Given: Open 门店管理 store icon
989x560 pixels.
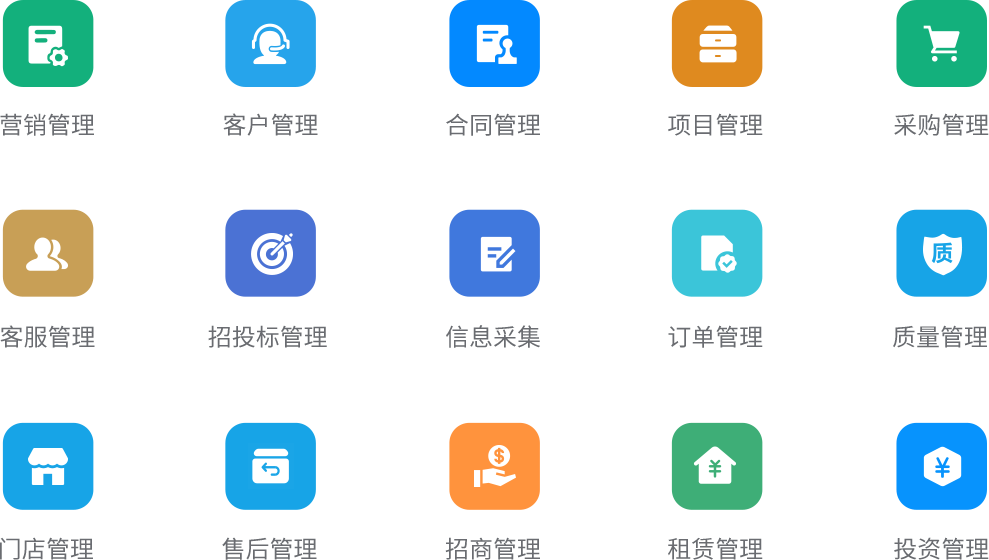Looking at the screenshot, I should click(x=48, y=466).
